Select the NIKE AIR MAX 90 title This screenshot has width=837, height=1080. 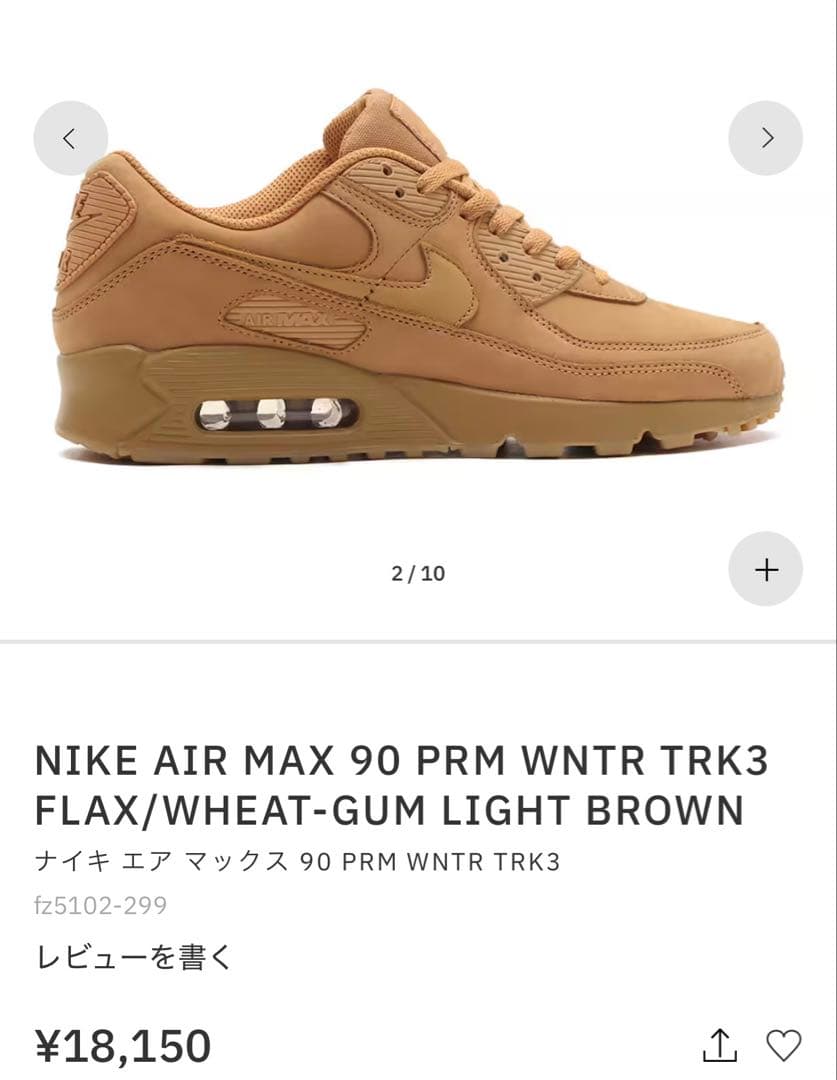400,761
